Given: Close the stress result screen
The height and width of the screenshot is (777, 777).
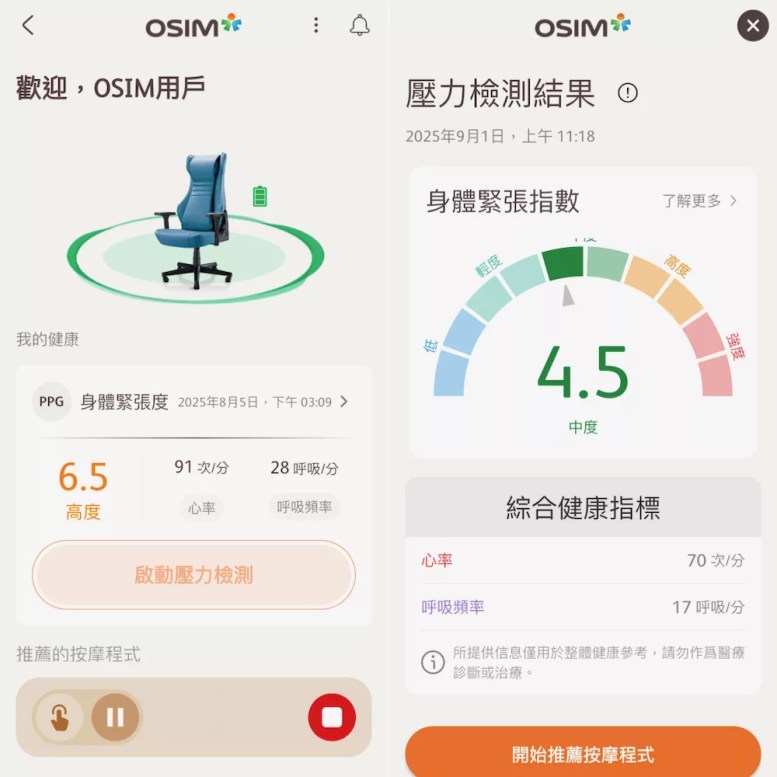Looking at the screenshot, I should [x=752, y=25].
